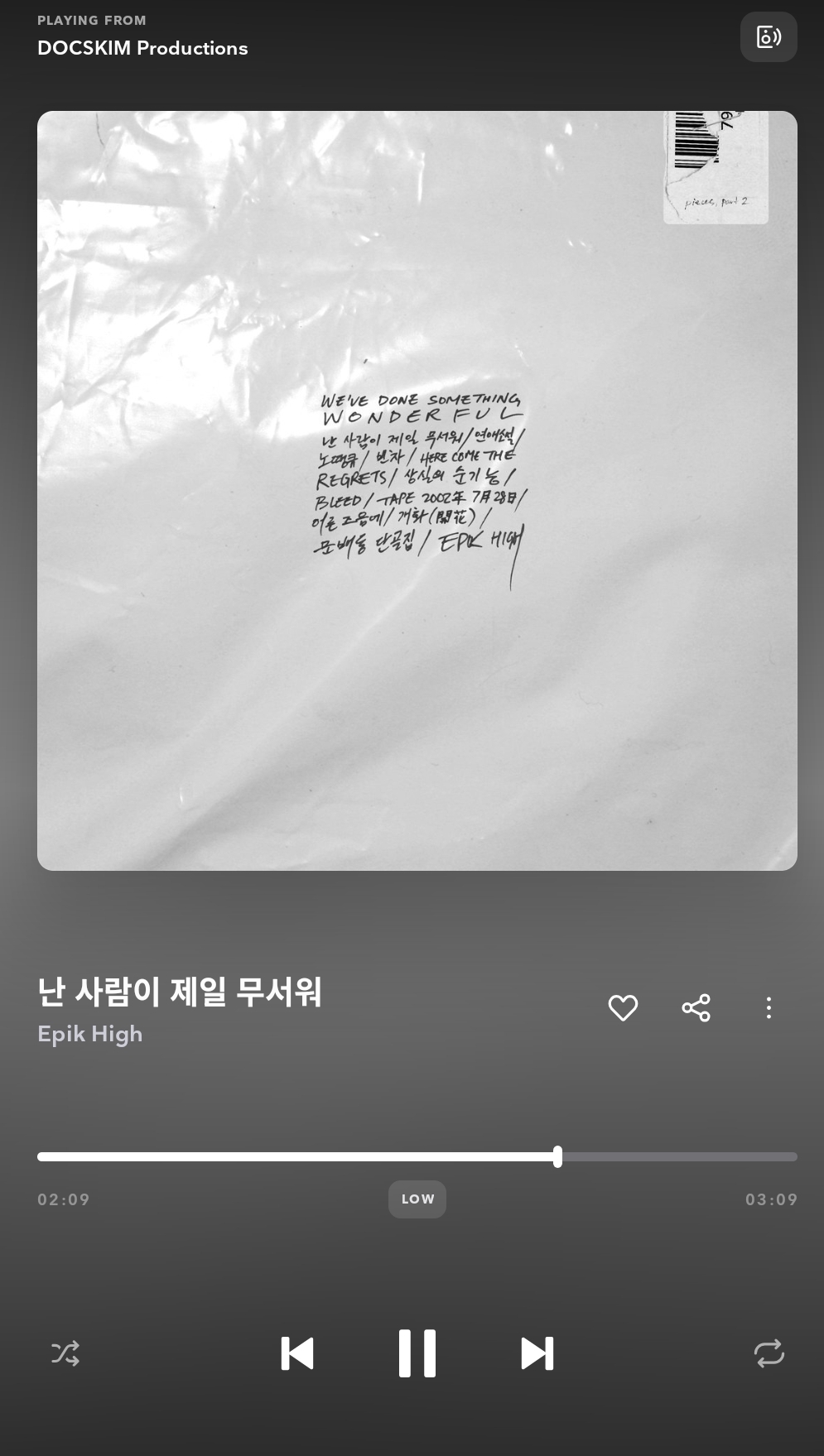Viewport: 824px width, 1456px height.
Task: Open the DOCSKIM Productions playing source
Action: pos(142,48)
